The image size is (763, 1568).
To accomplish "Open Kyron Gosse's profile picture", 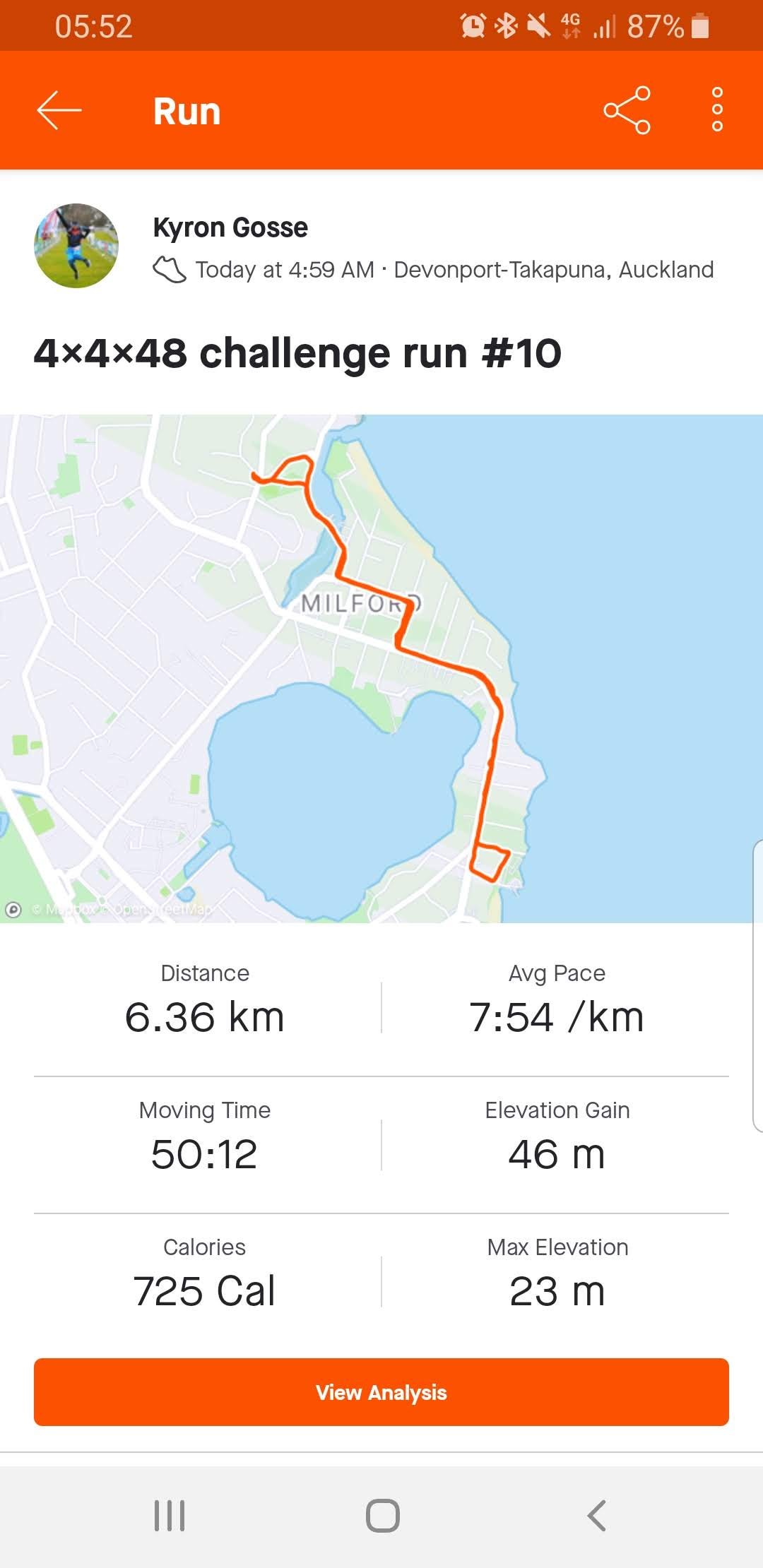I will pyautogui.click(x=76, y=246).
